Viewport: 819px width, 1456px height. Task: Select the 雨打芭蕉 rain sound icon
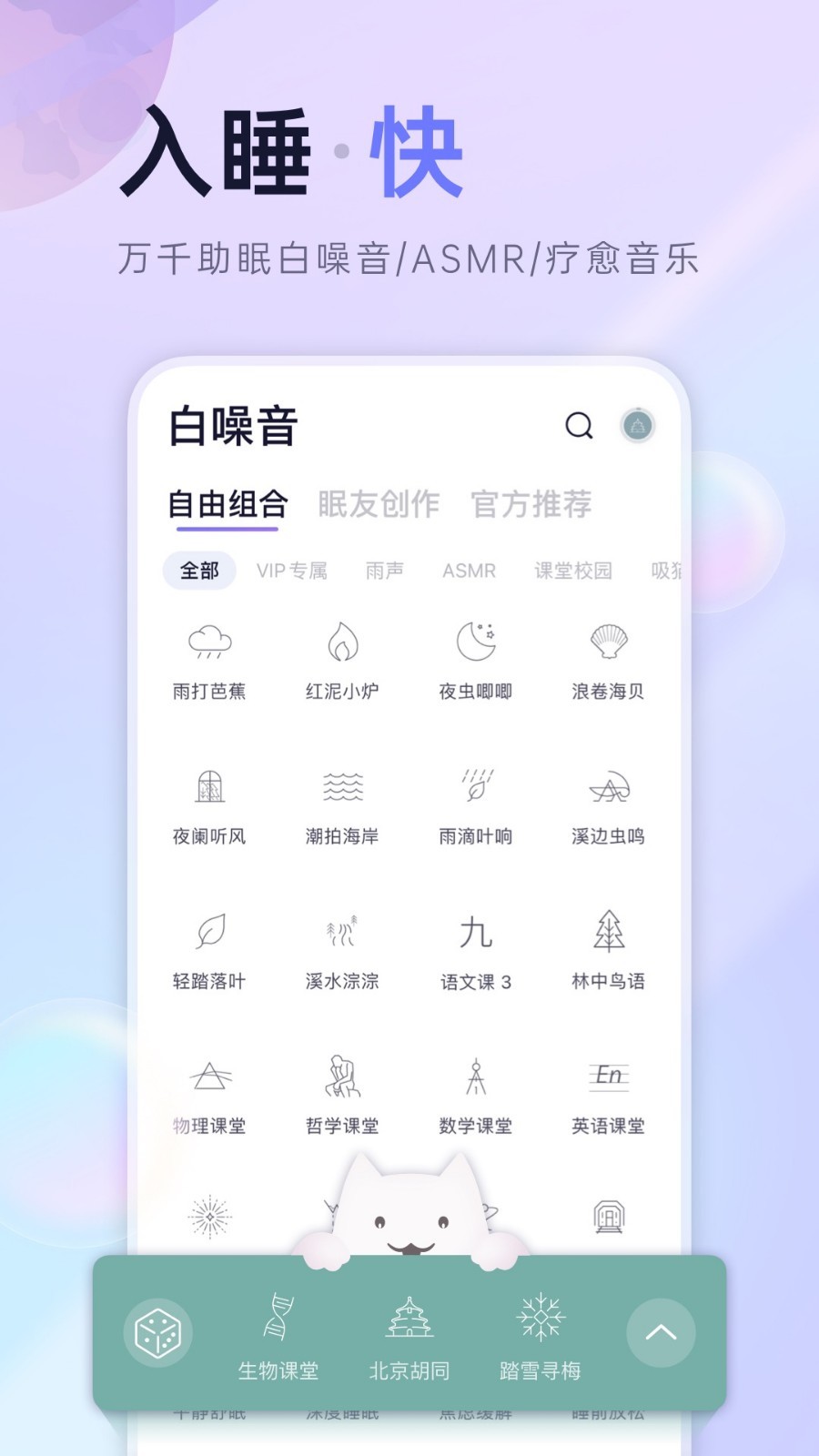(209, 646)
